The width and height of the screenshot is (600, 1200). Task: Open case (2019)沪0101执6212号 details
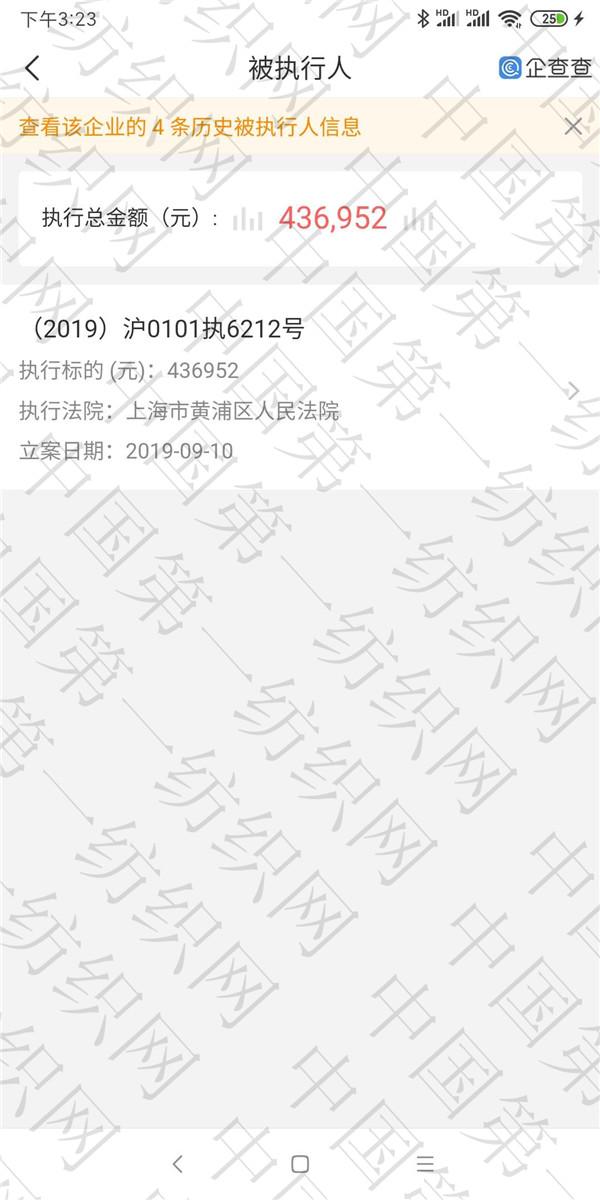point(300,391)
